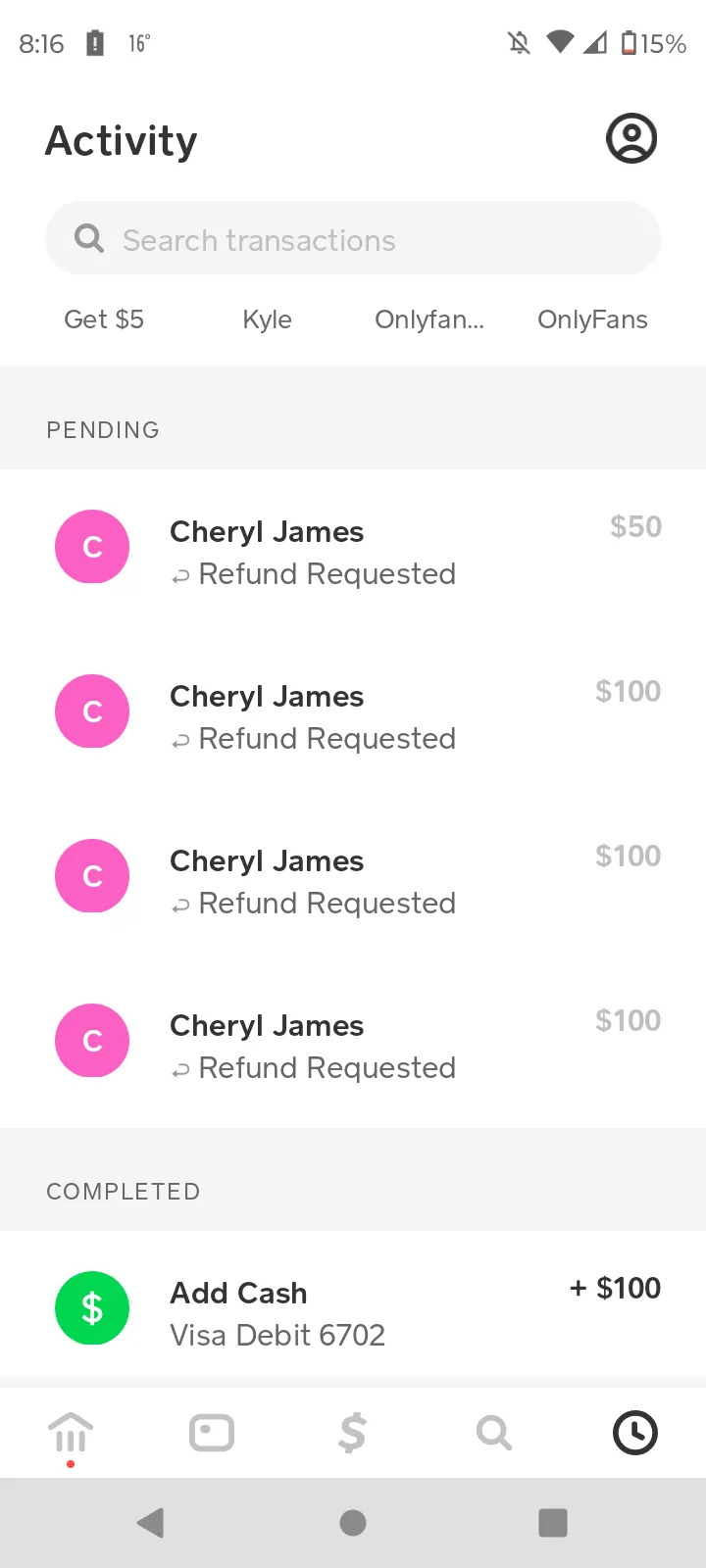Tap the Search transactions field
Image resolution: width=706 pixels, height=1568 pixels.
(x=353, y=239)
